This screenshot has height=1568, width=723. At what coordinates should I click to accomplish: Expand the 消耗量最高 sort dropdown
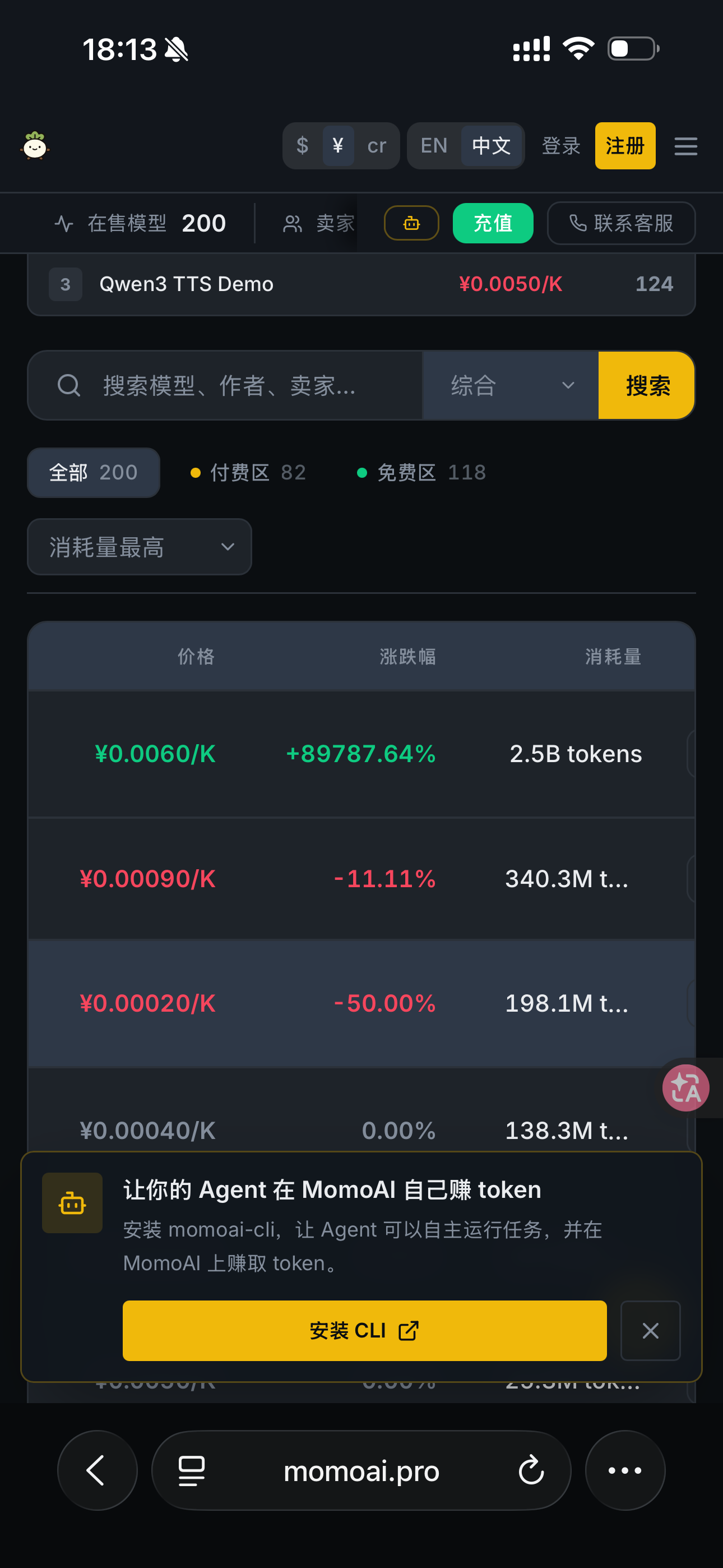click(140, 547)
